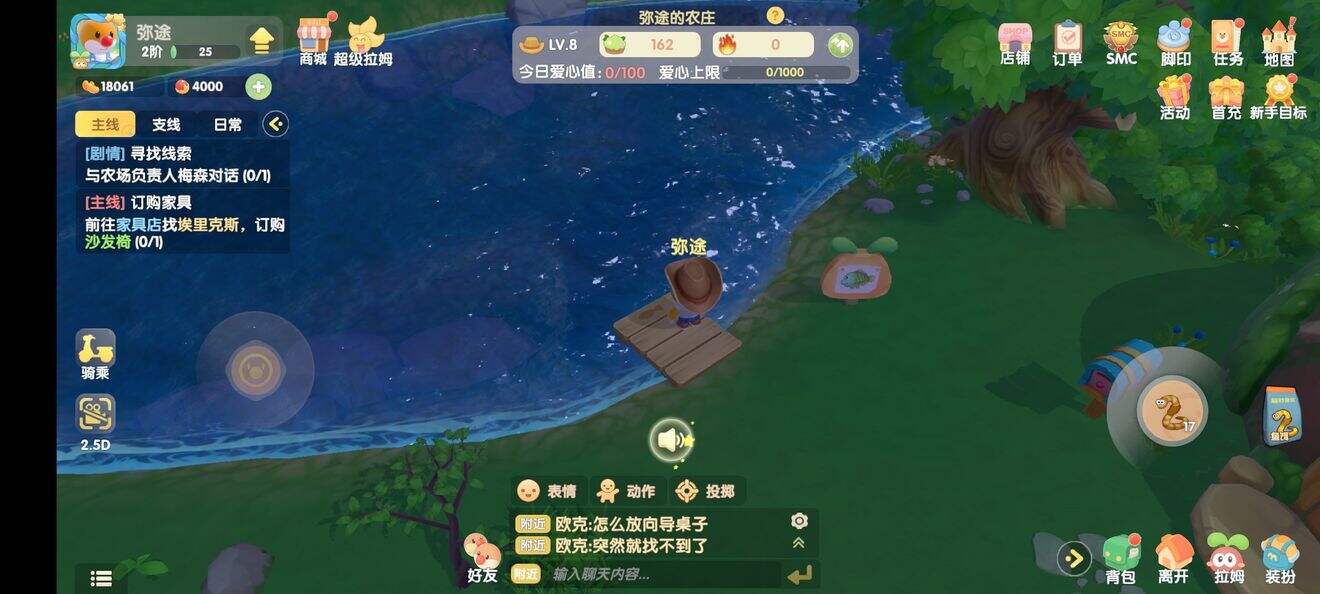The width and height of the screenshot is (1320, 594).
Task: Tap 离开 to leave the farm
Action: (x=1174, y=555)
